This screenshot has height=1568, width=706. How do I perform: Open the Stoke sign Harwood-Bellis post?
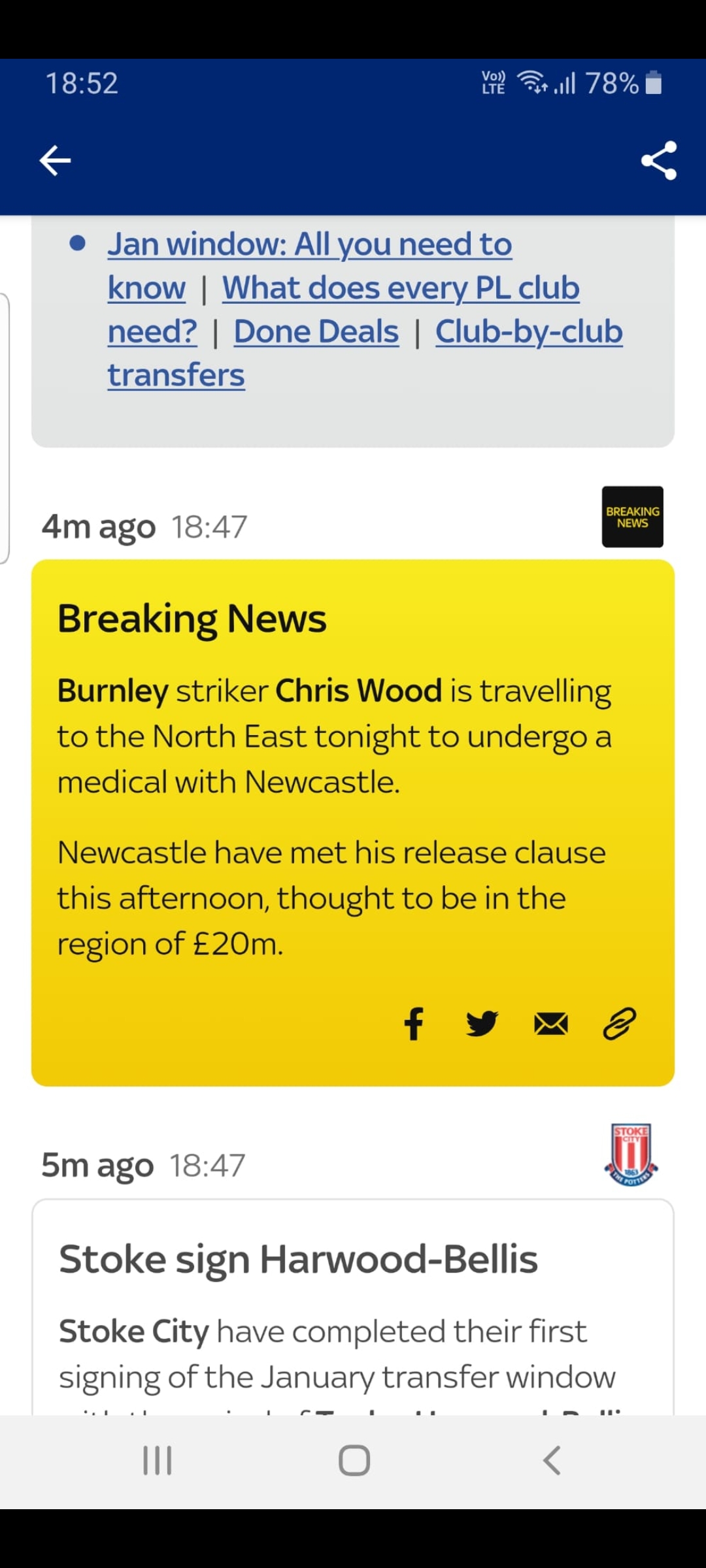pos(298,1259)
